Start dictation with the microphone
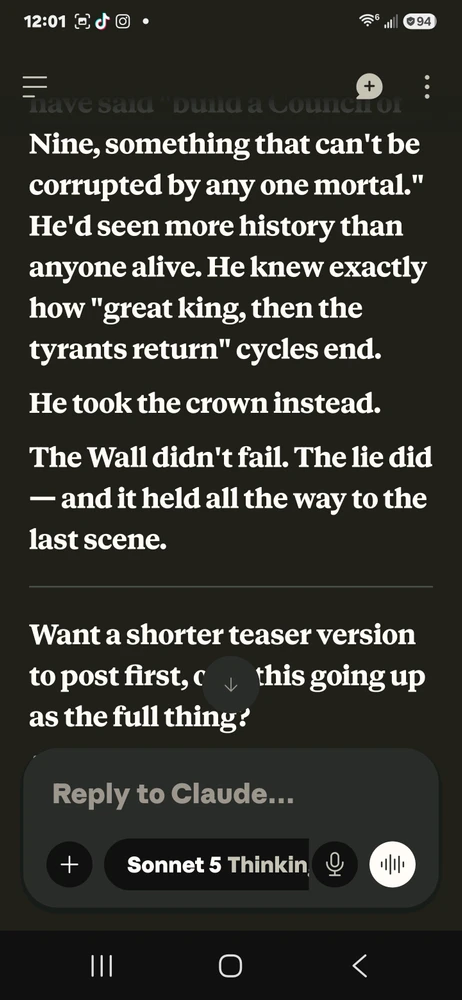 (334, 864)
